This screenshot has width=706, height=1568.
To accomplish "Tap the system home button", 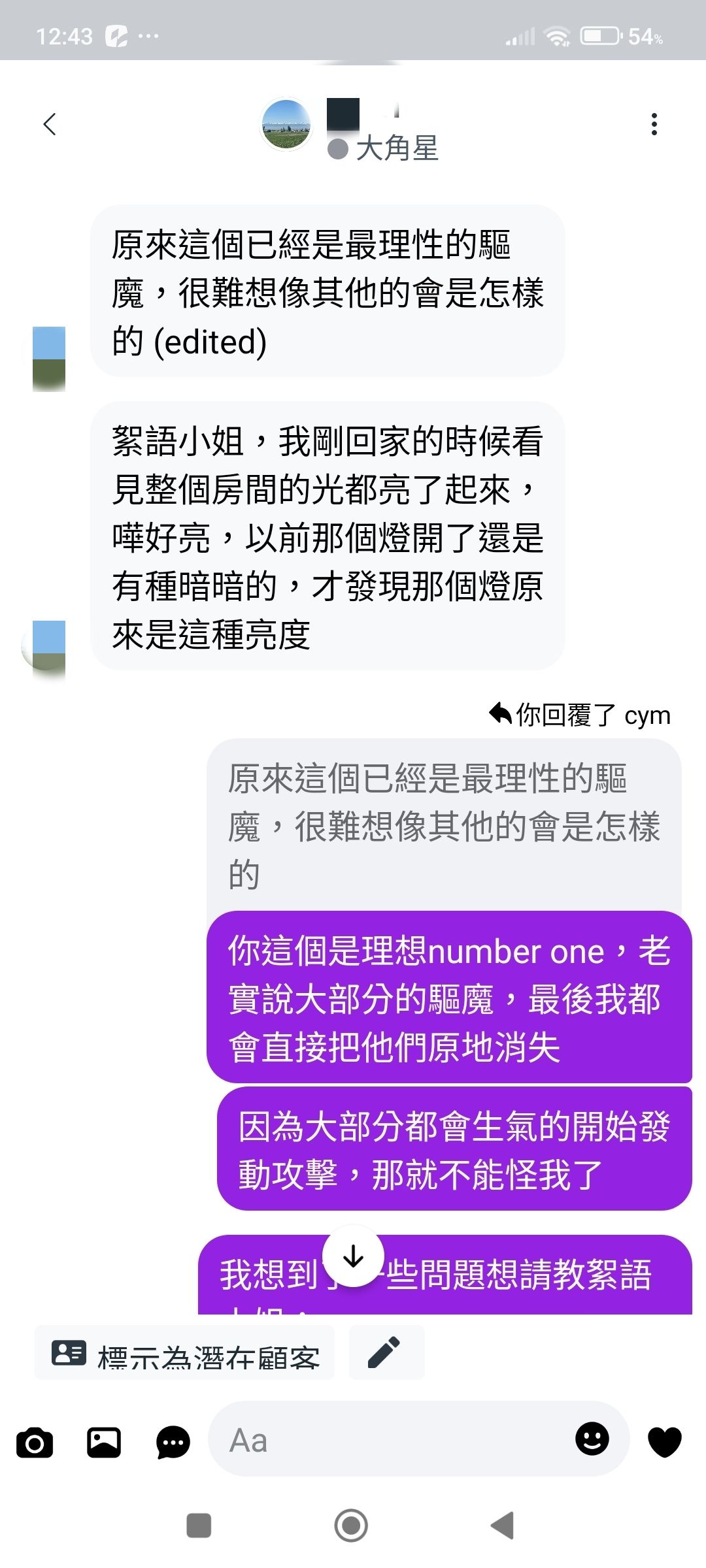I will tap(352, 1526).
